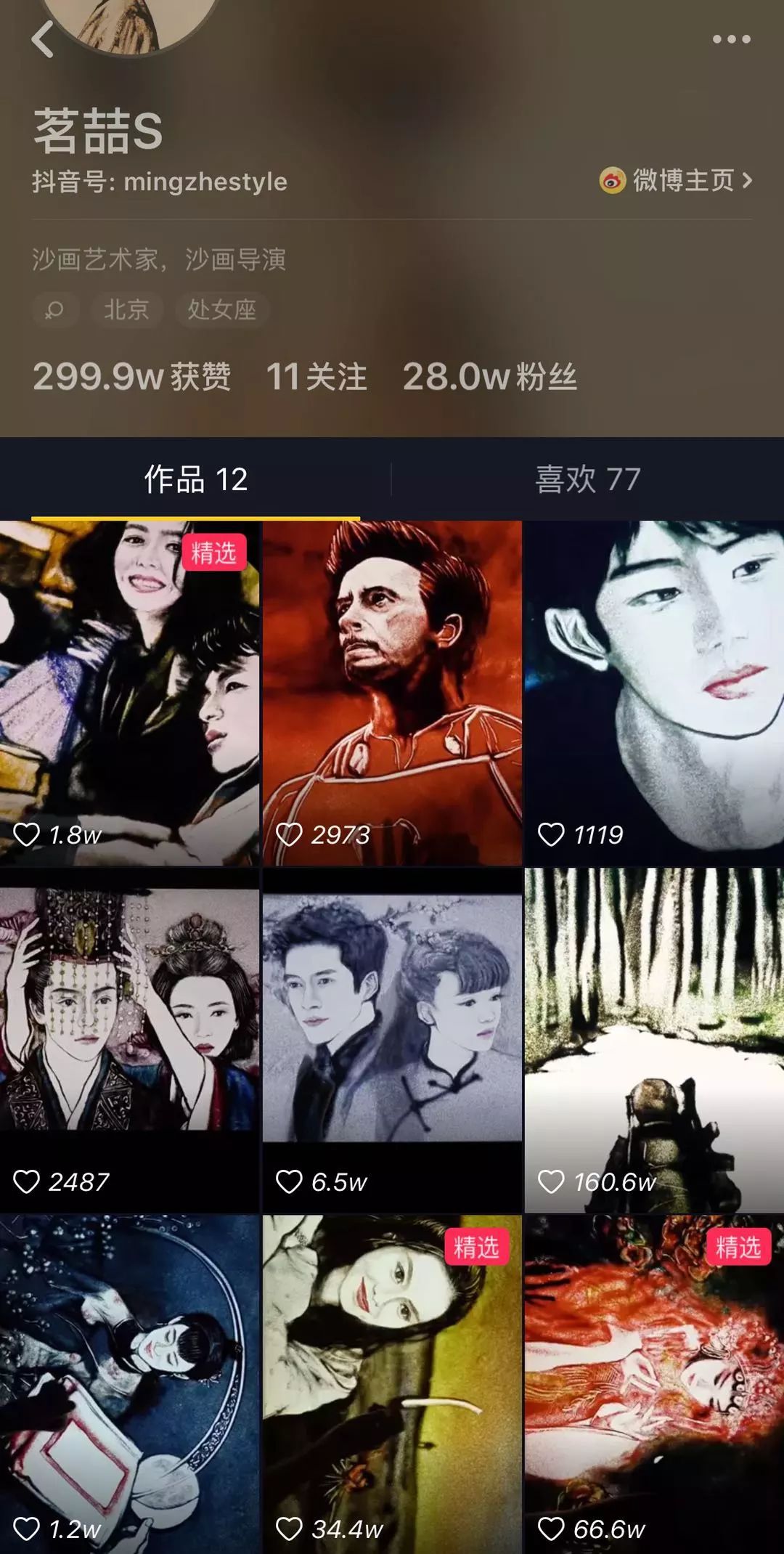Play the video with 6.5w likes
This screenshot has width=784, height=1554.
coord(392,1040)
